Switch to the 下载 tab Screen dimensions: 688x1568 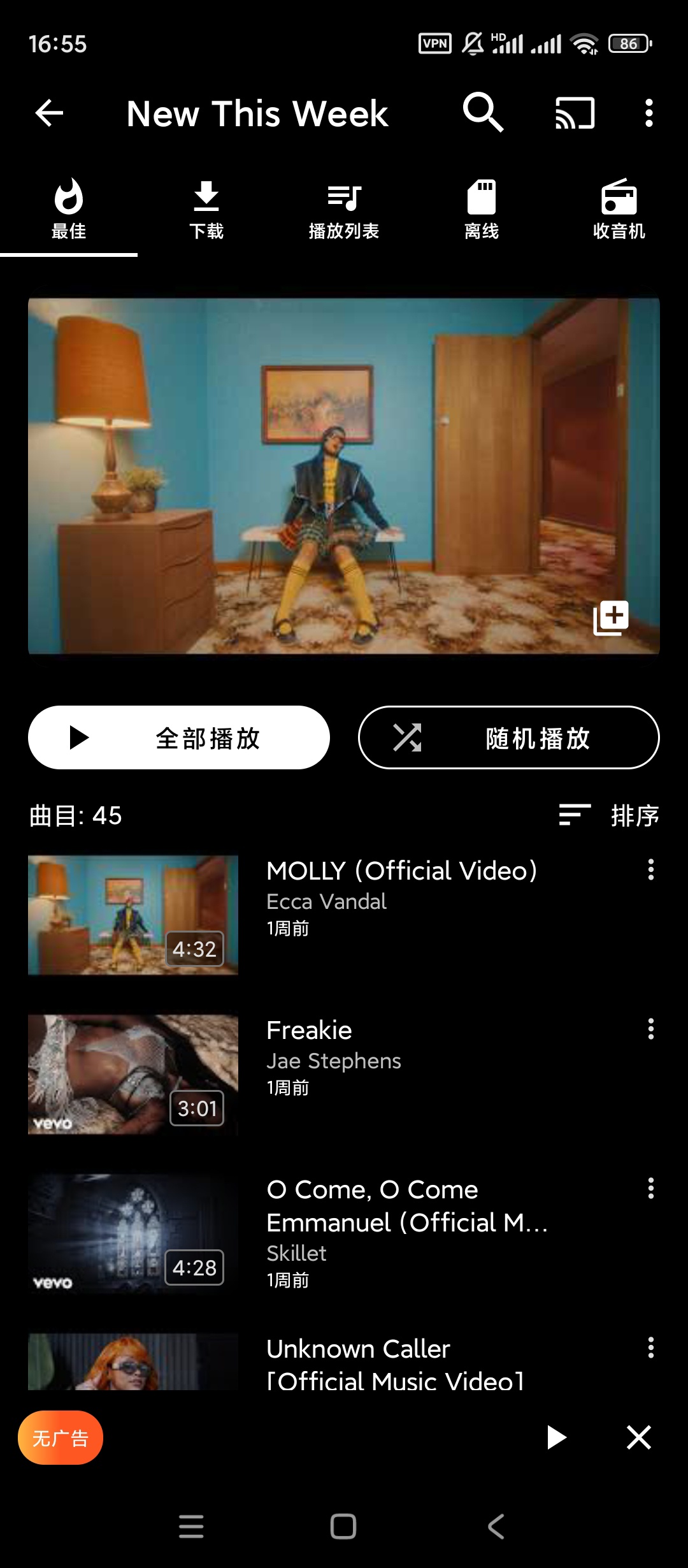206,209
